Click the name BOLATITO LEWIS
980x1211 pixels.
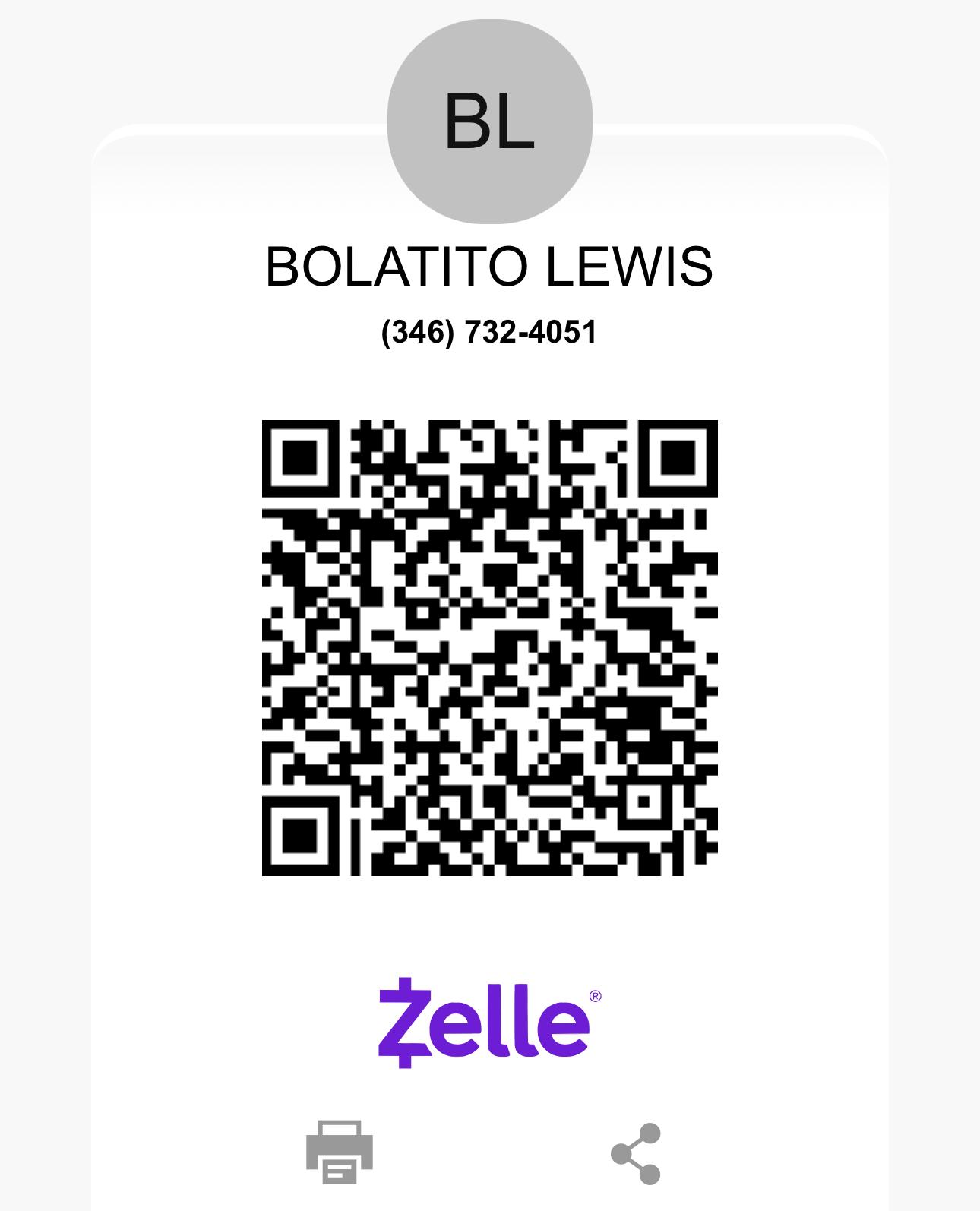click(x=490, y=264)
